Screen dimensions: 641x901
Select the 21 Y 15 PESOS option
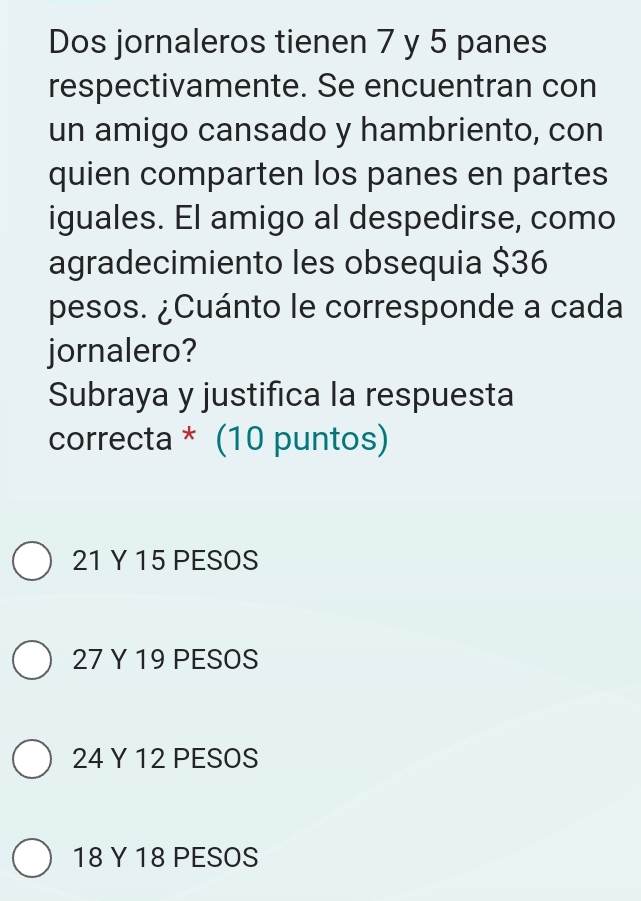tap(33, 561)
